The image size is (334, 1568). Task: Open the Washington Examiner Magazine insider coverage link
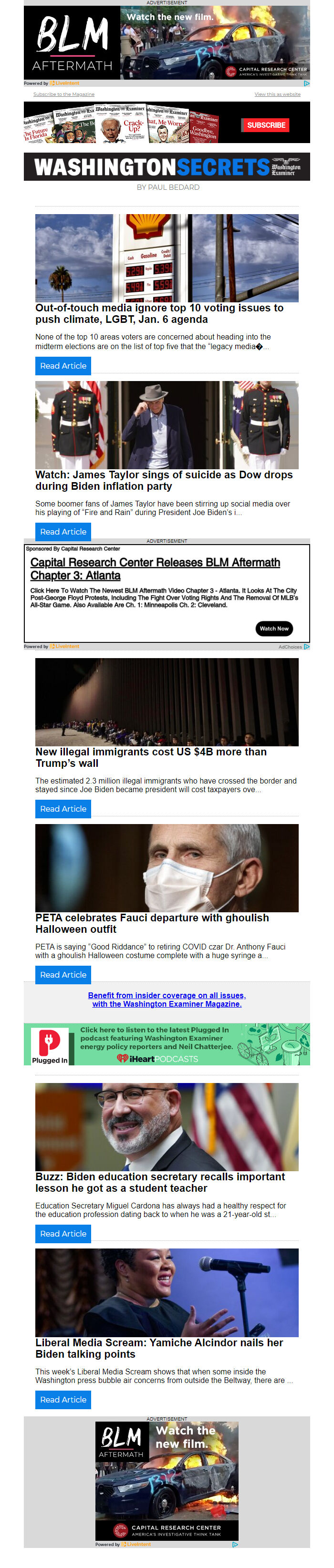click(167, 999)
